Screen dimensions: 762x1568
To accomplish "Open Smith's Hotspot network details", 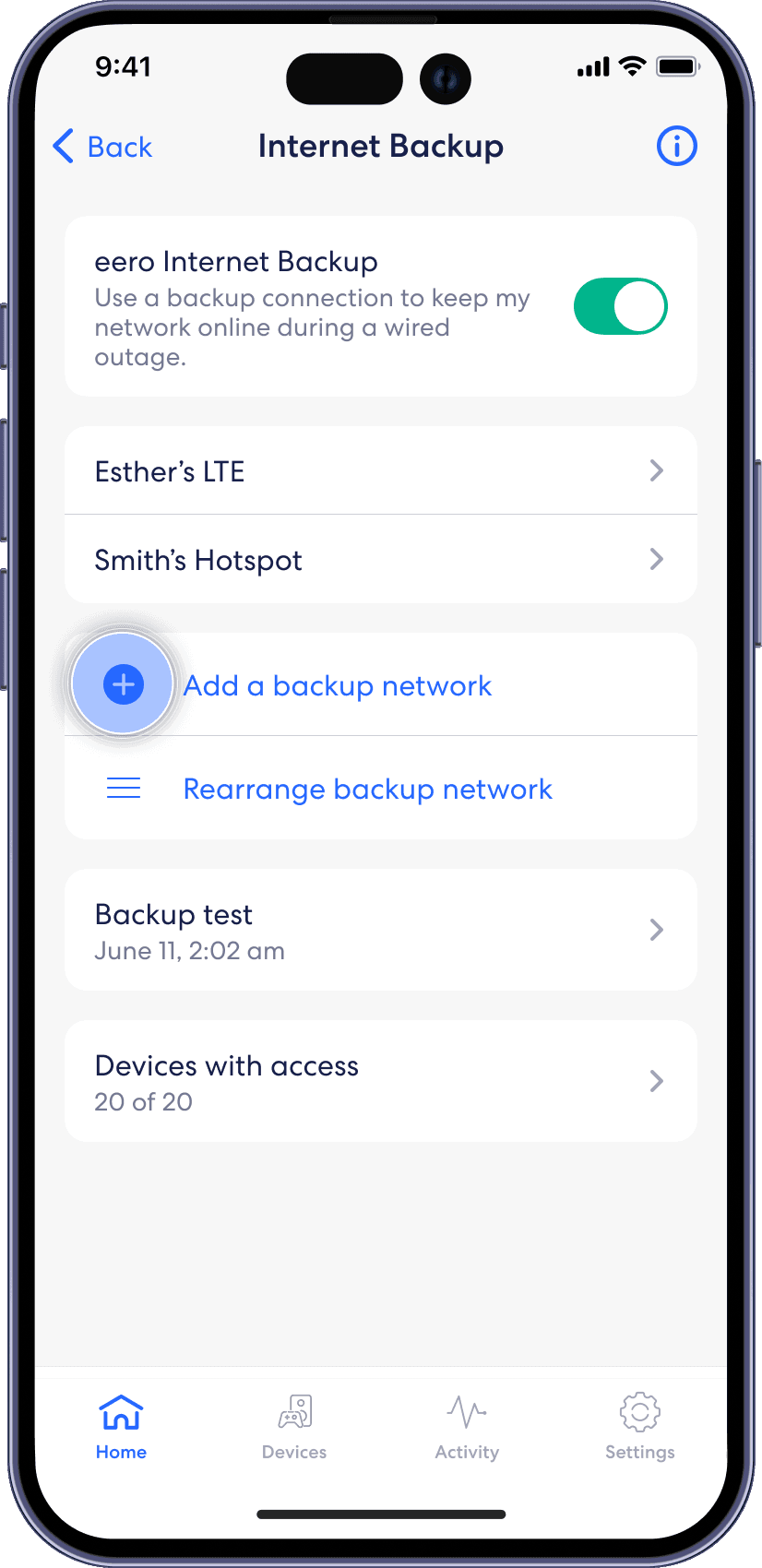I will click(x=380, y=560).
